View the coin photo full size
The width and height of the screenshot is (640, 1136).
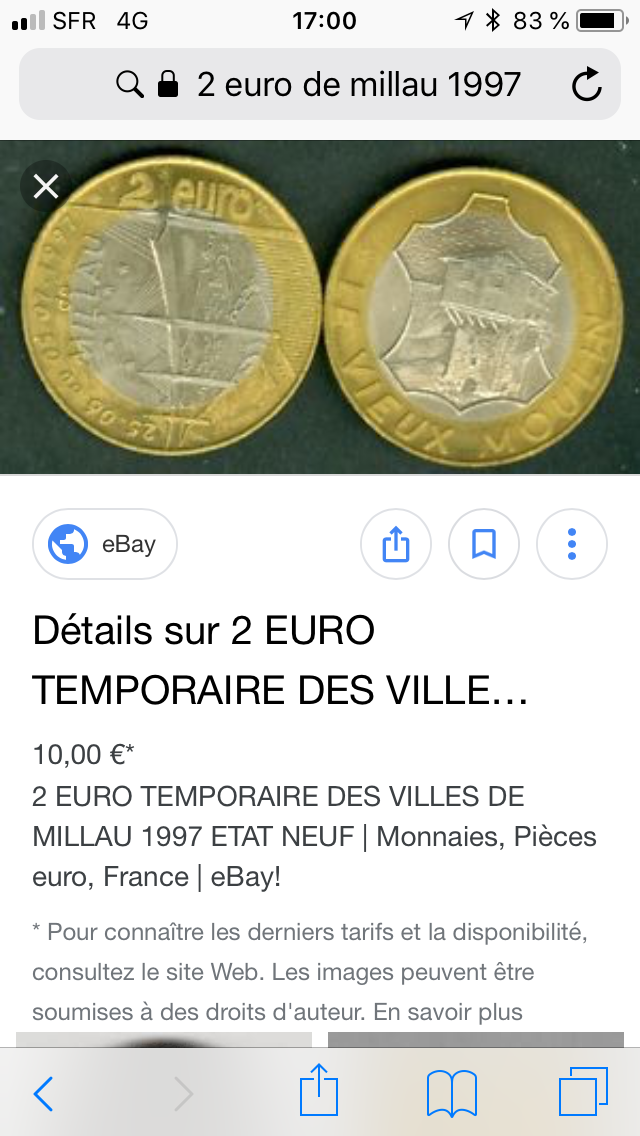[320, 306]
